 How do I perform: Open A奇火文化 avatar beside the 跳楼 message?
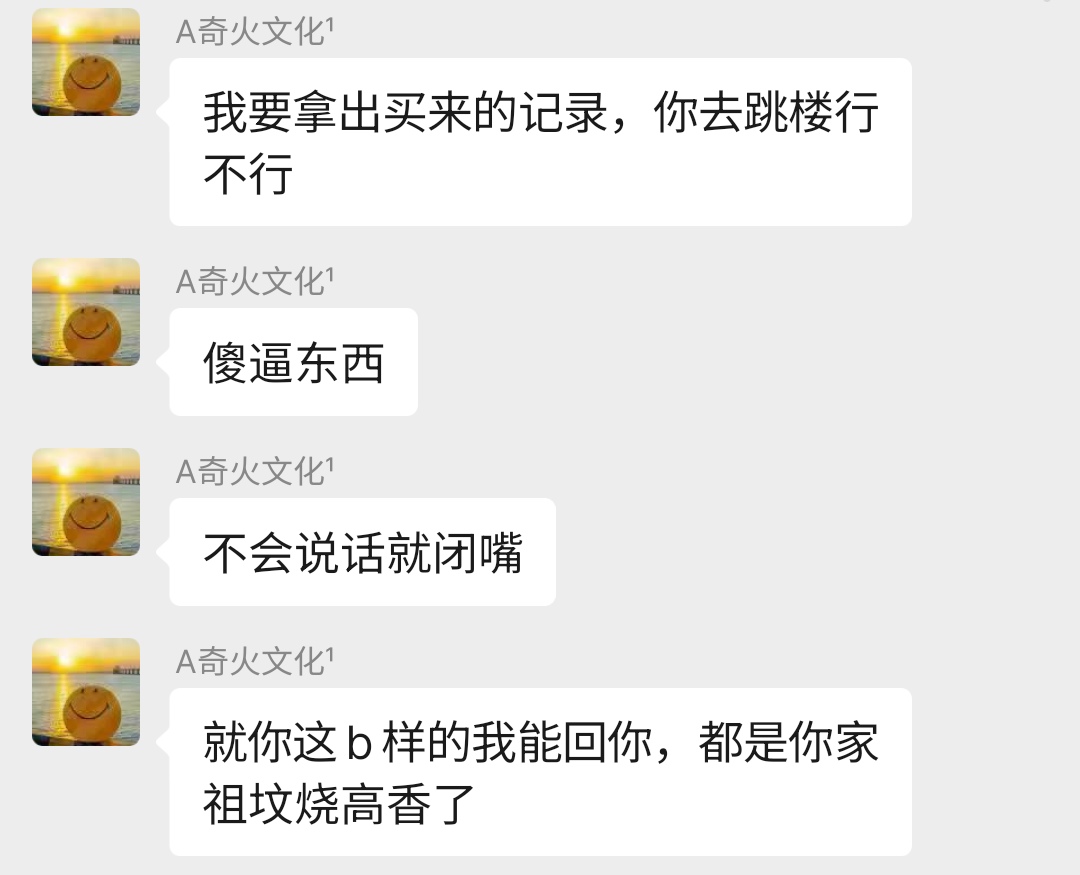[x=86, y=62]
